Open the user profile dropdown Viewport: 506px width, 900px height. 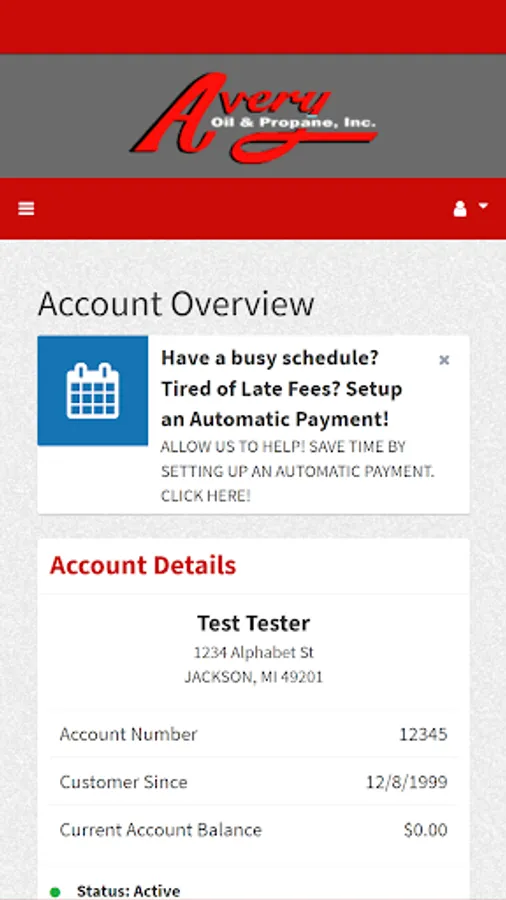pos(470,208)
